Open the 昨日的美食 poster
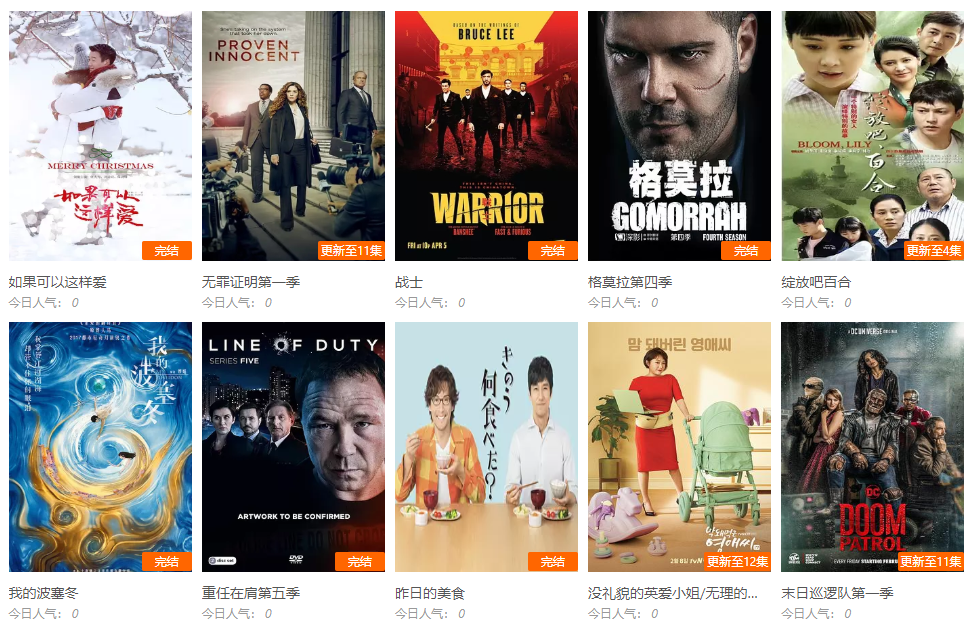Image resolution: width=971 pixels, height=626 pixels. (486, 446)
